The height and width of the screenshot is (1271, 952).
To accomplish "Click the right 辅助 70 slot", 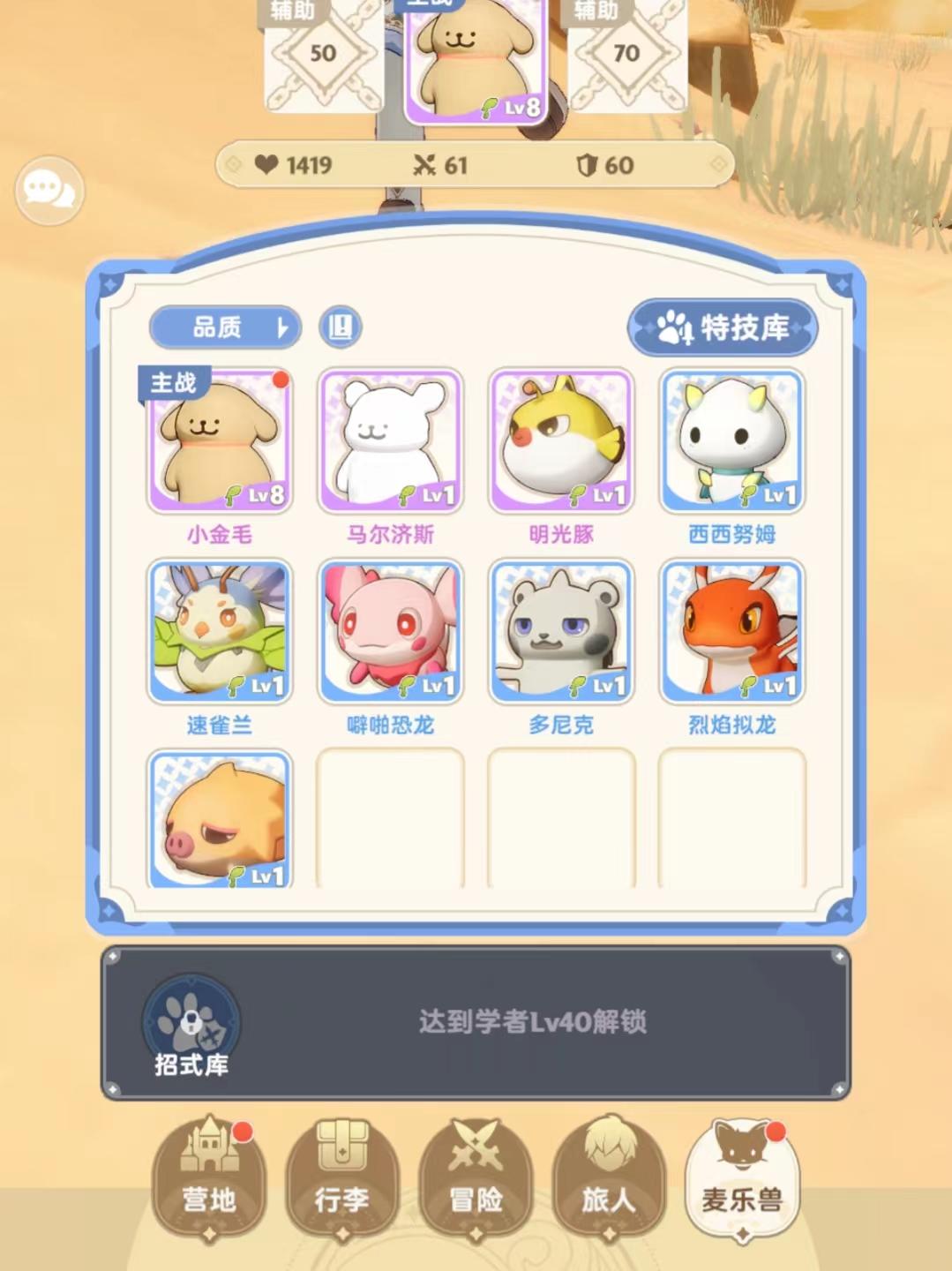I will [x=628, y=53].
